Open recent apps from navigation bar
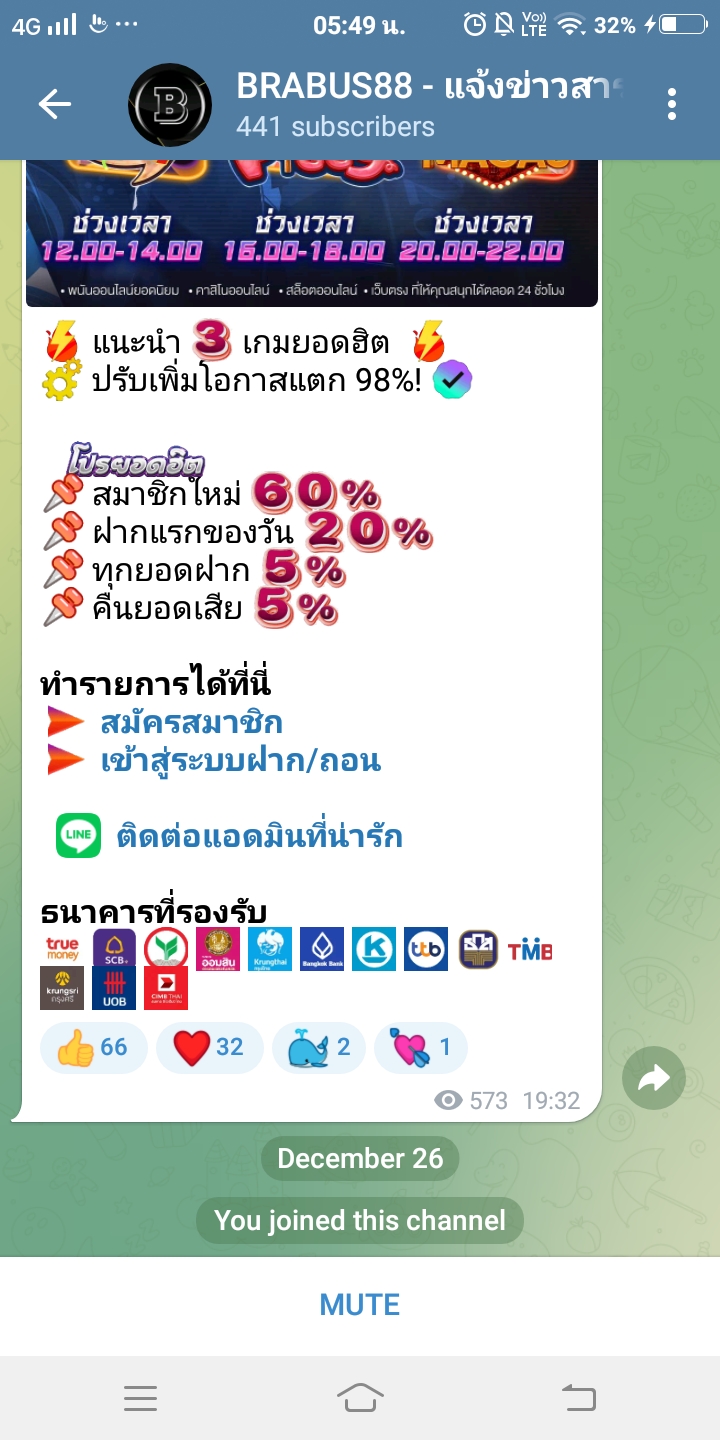Viewport: 720px width, 1440px height. [x=141, y=1398]
